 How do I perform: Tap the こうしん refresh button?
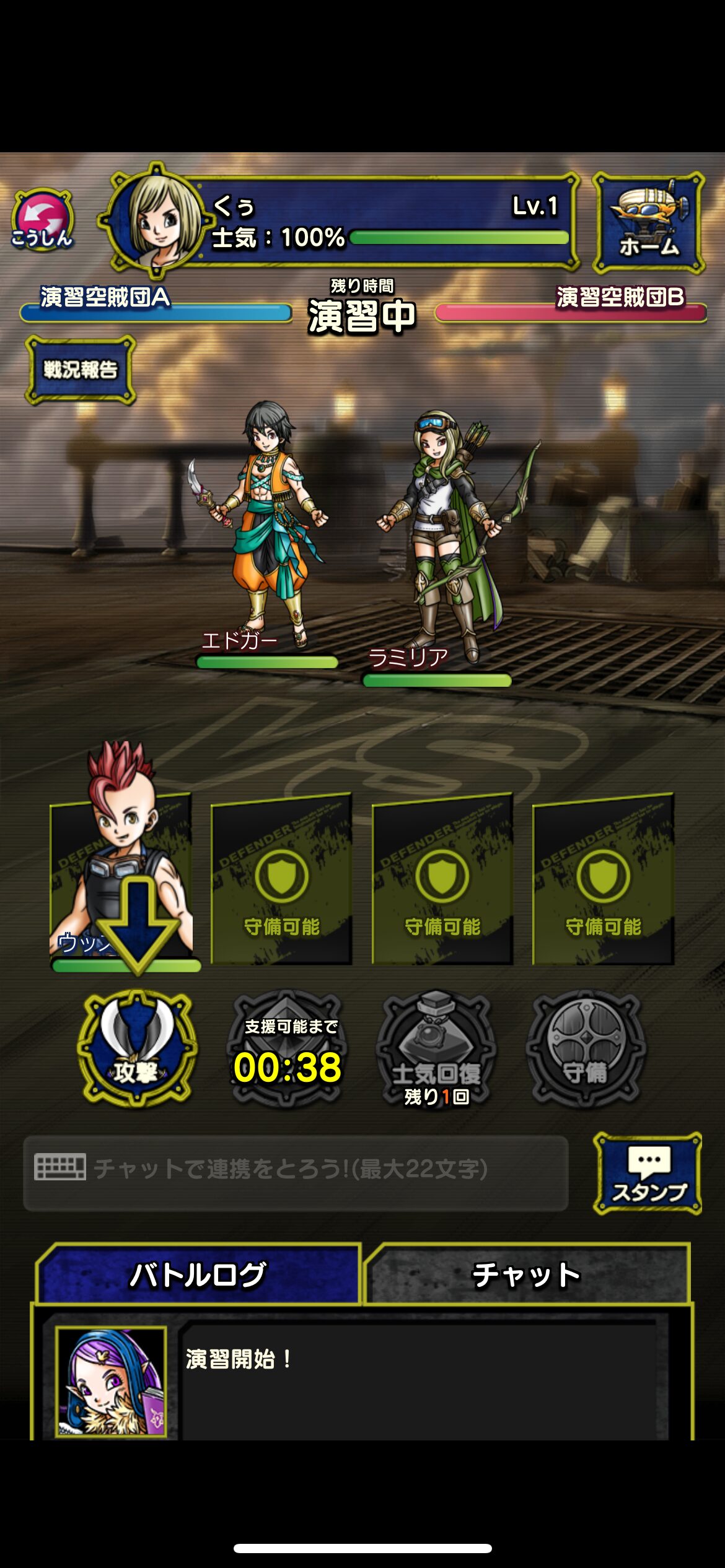coord(42,221)
